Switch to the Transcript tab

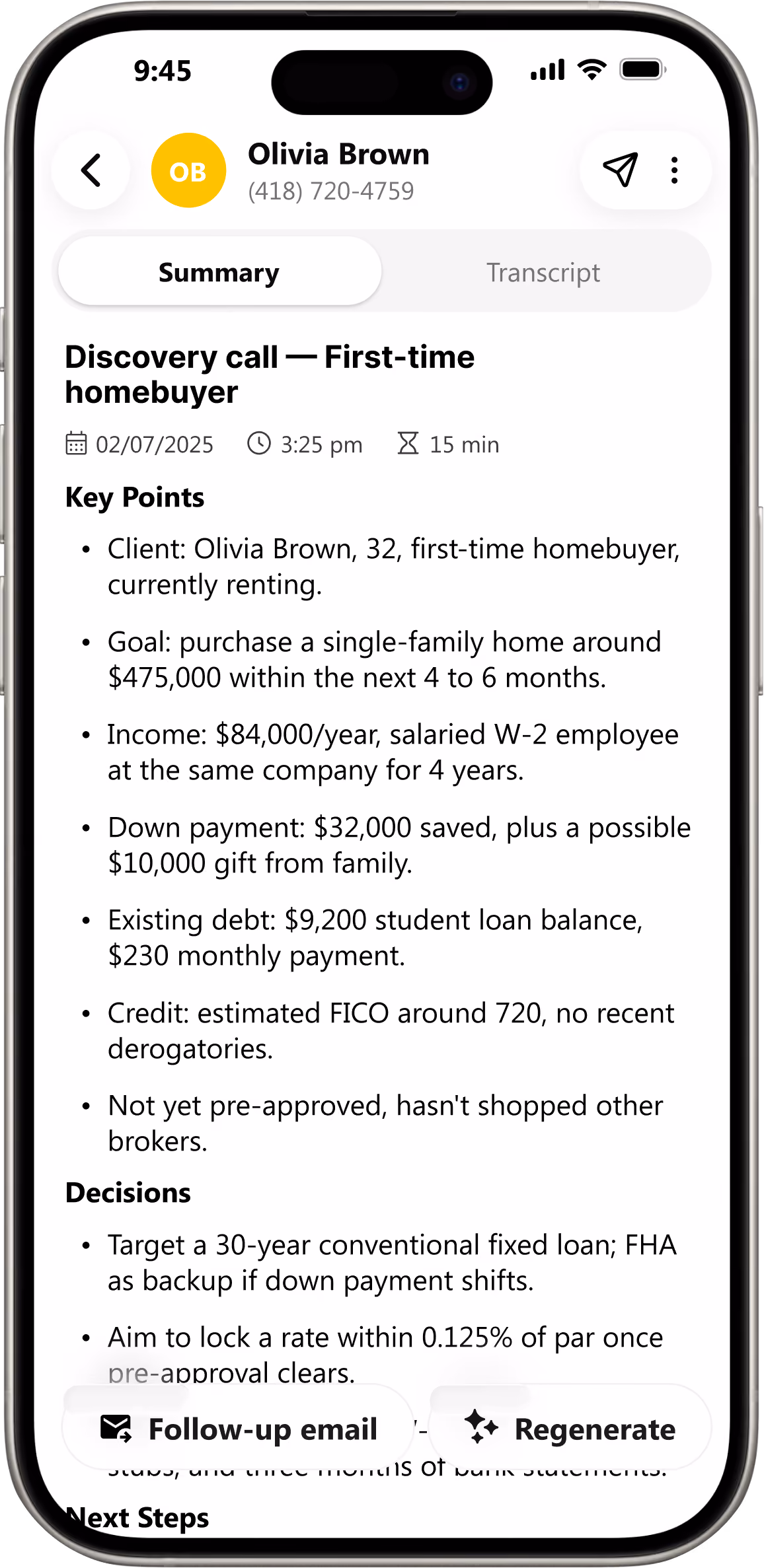(543, 272)
